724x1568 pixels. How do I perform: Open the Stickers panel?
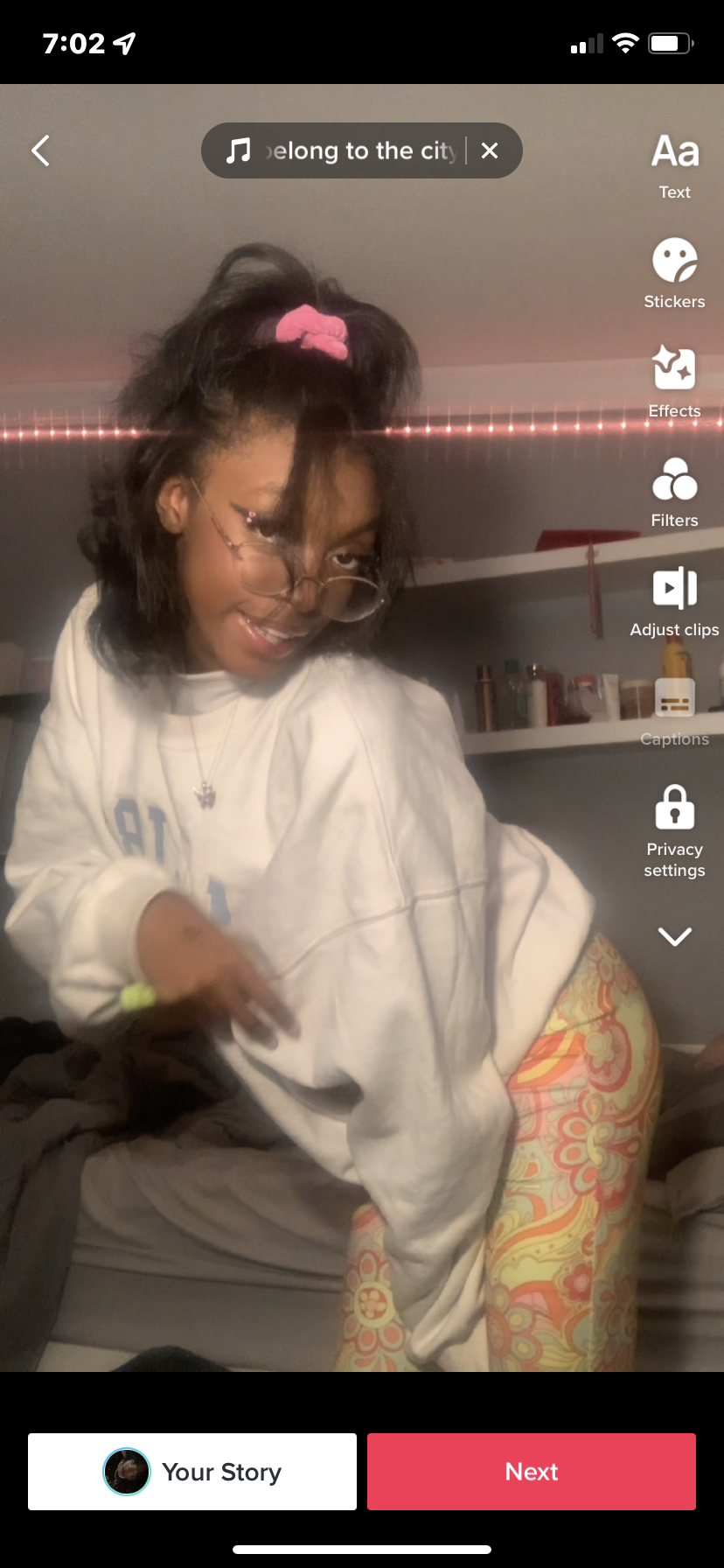point(674,272)
